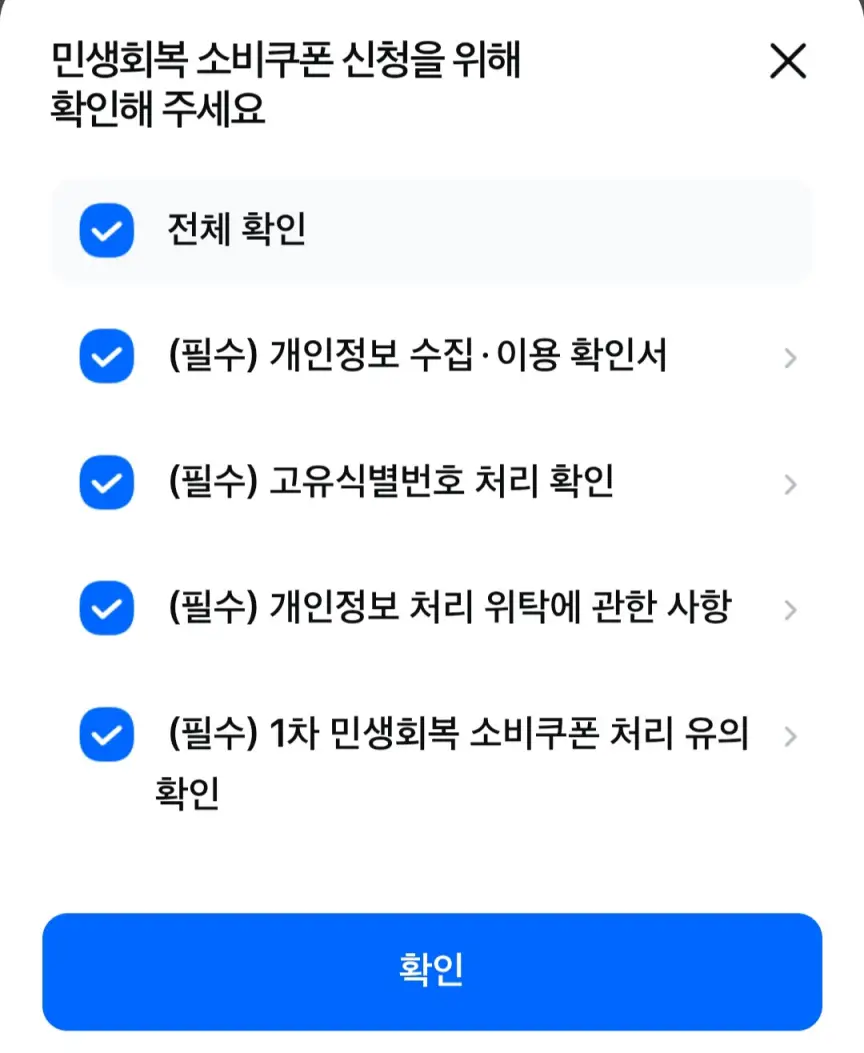Tap the checkmark icon of the 개인정보 처리 위탁 row
Viewport: 864px width, 1053px height.
tap(106, 610)
